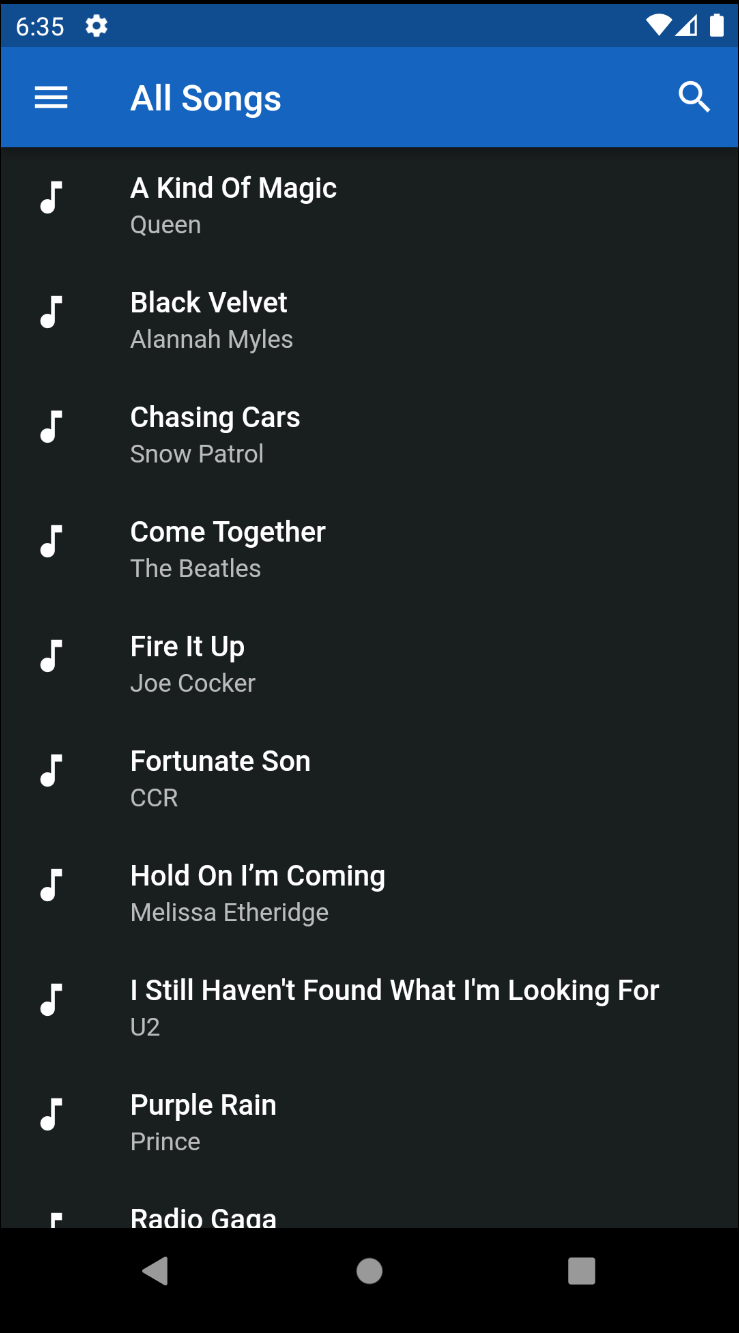Choose Fire It Up by Joe Cocker

369,664
